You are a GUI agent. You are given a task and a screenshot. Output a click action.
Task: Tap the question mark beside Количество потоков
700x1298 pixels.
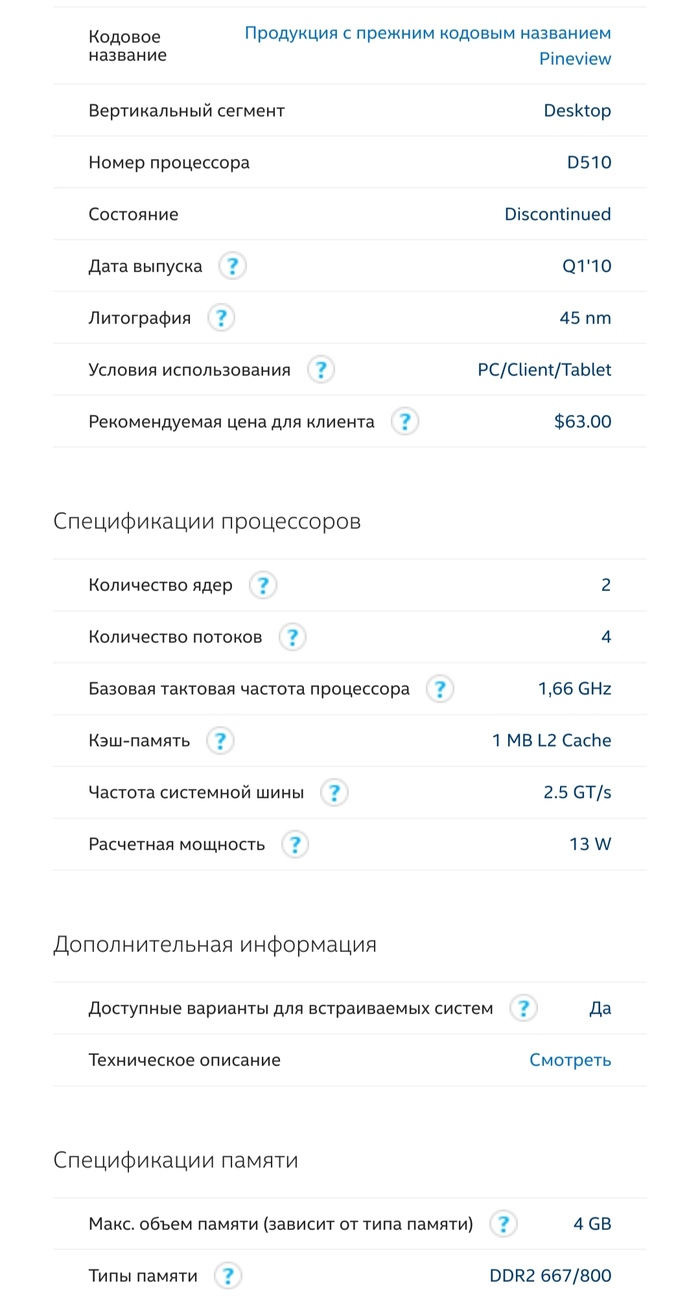pyautogui.click(x=292, y=637)
